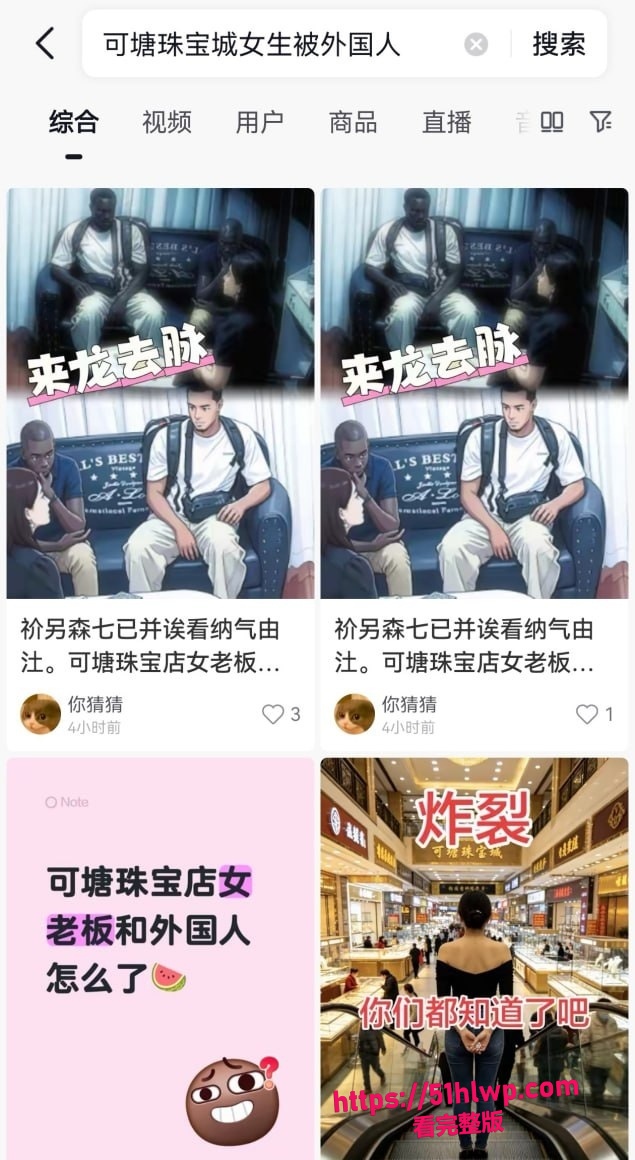The height and width of the screenshot is (1160, 635).
Task: Open the pink 可塘珠宝店女老板 note card
Action: pyautogui.click(x=161, y=958)
